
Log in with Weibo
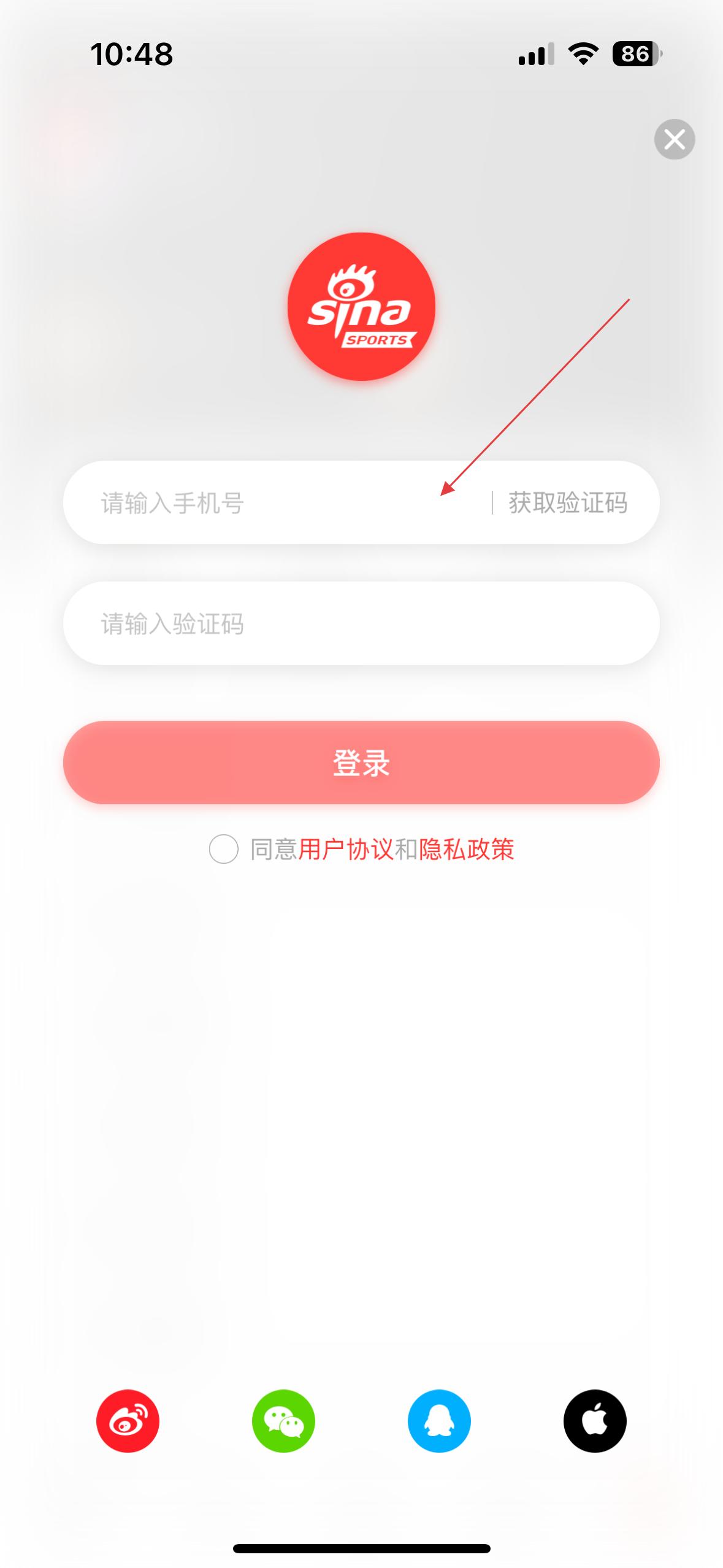click(128, 1421)
